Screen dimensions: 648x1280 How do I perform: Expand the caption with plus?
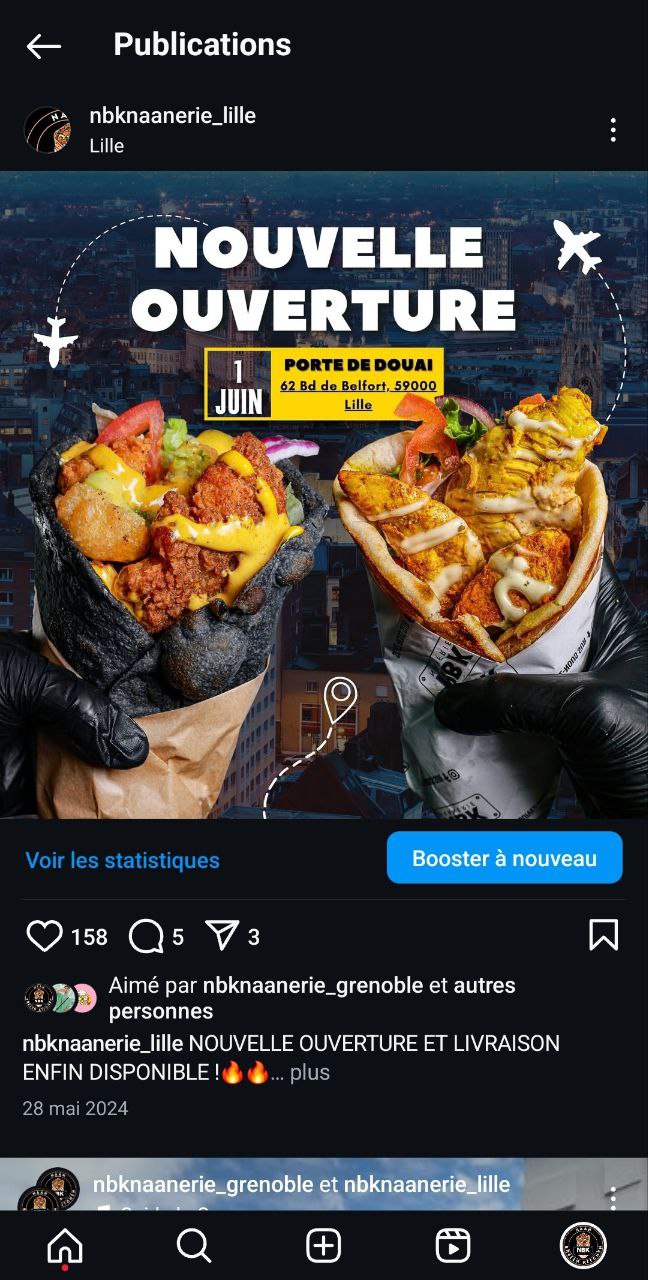310,1072
